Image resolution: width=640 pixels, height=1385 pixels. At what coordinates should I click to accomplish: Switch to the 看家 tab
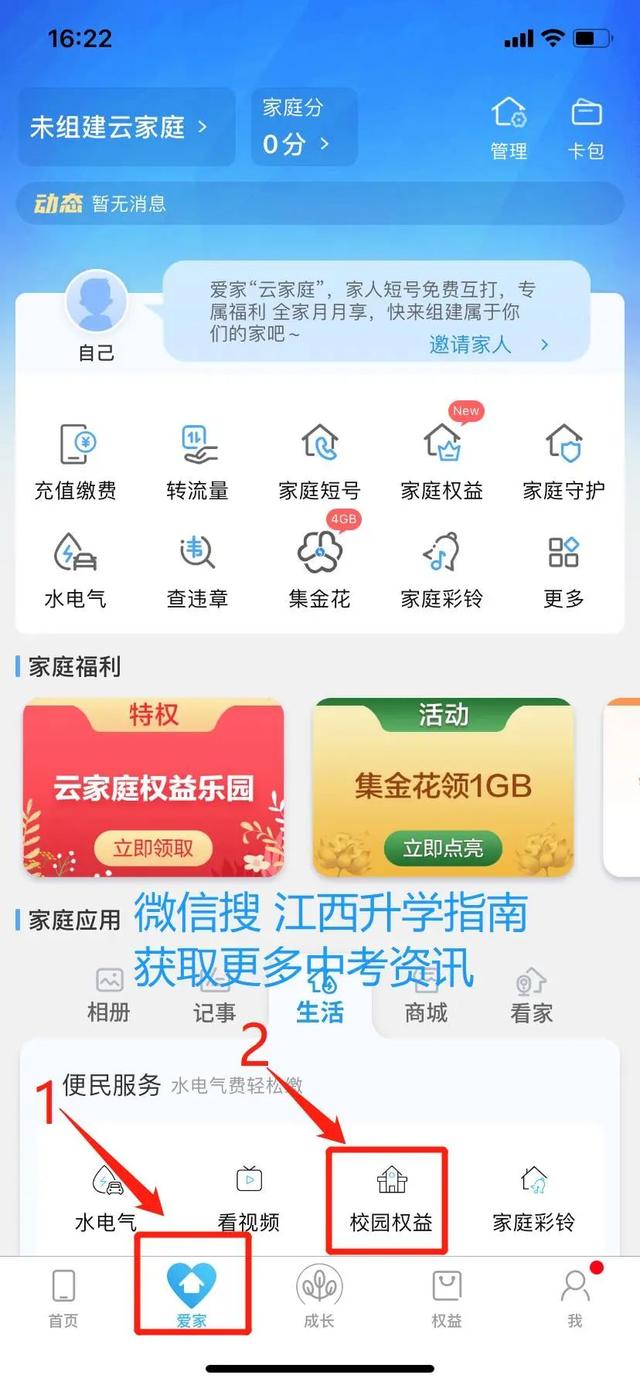531,996
